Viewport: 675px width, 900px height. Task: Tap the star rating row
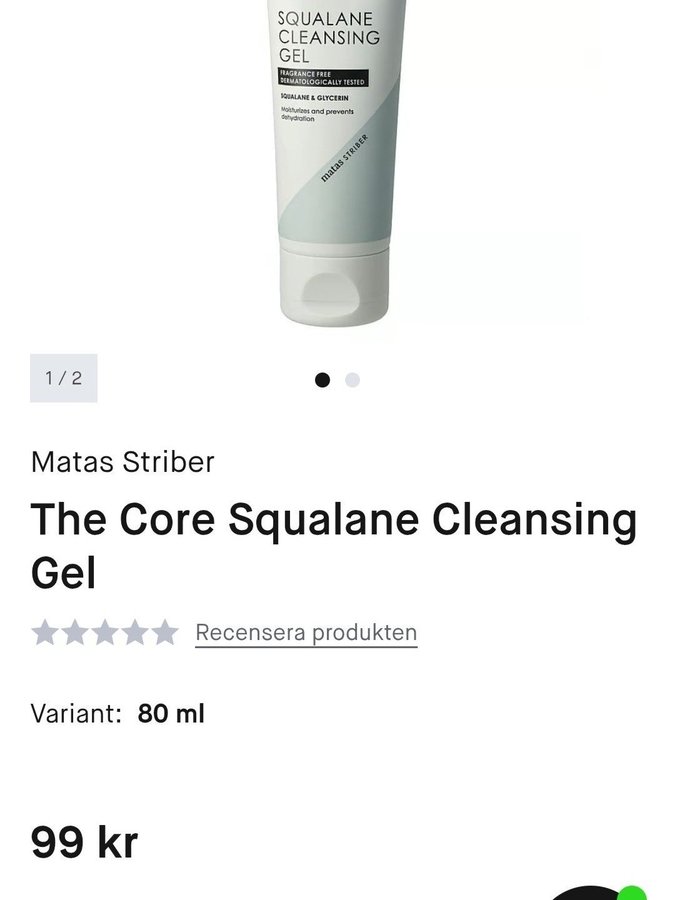(104, 633)
